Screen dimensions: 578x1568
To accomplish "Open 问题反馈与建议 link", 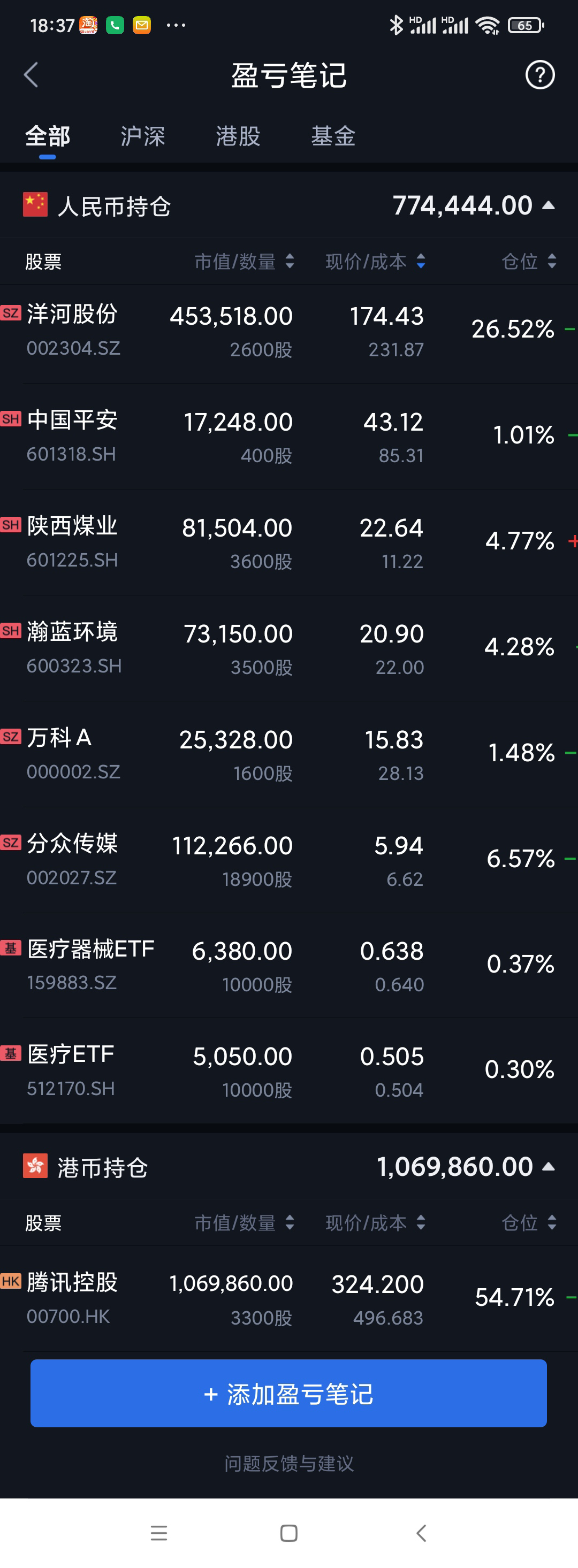I will coord(288,1463).
